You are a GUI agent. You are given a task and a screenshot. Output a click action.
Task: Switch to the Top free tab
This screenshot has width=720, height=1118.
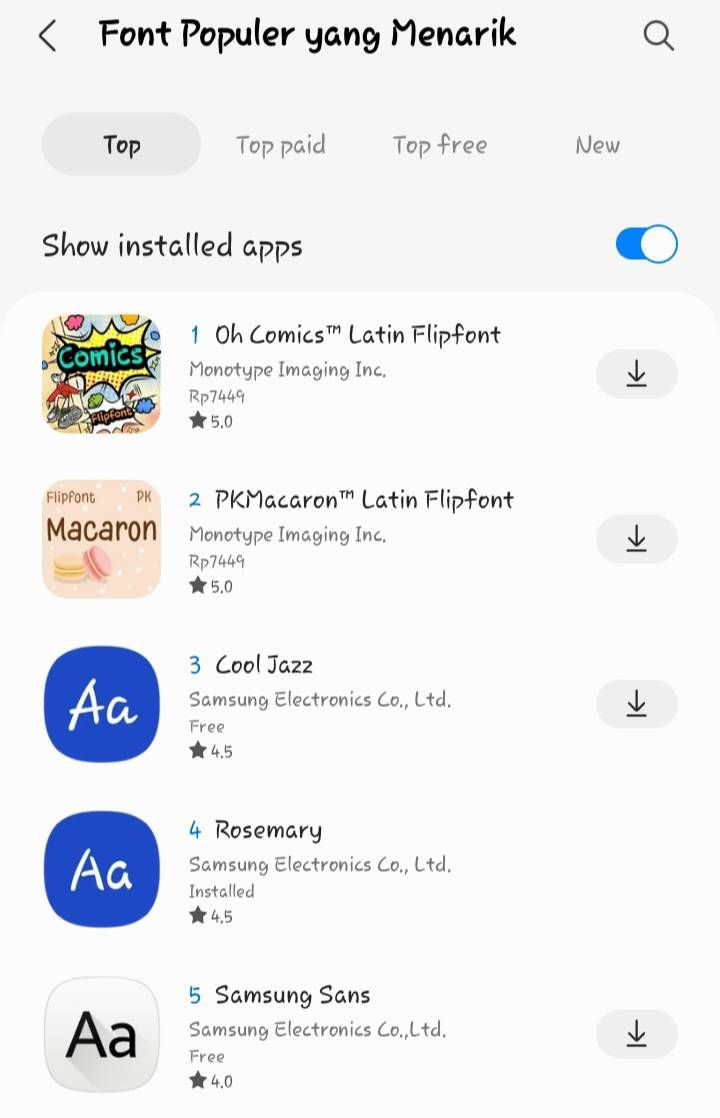pyautogui.click(x=440, y=144)
